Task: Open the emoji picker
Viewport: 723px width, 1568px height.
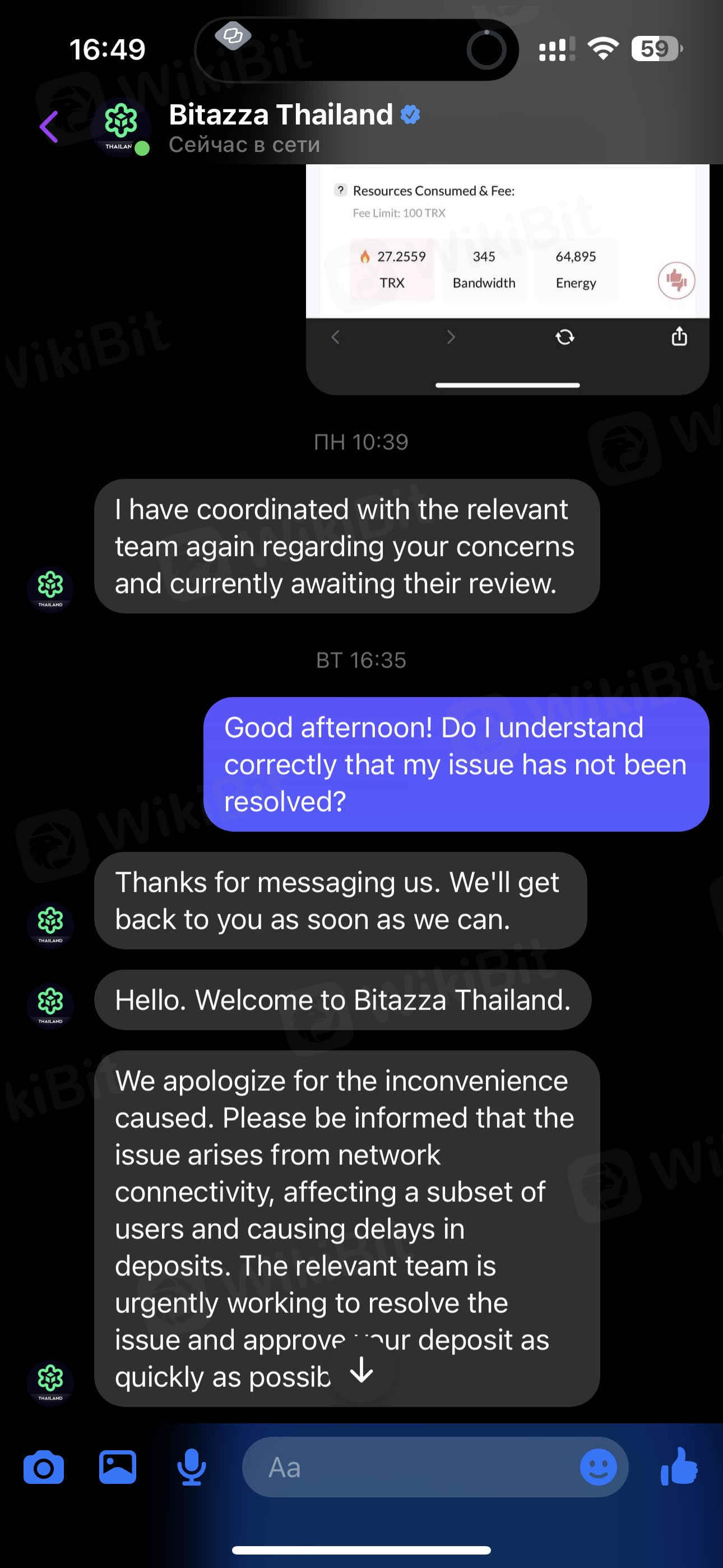Action: tap(597, 1468)
